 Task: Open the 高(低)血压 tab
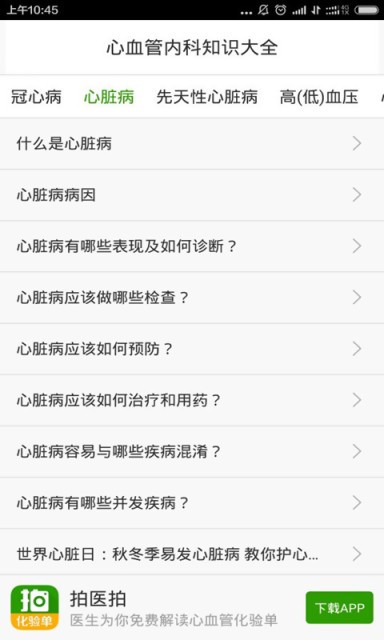point(319,97)
